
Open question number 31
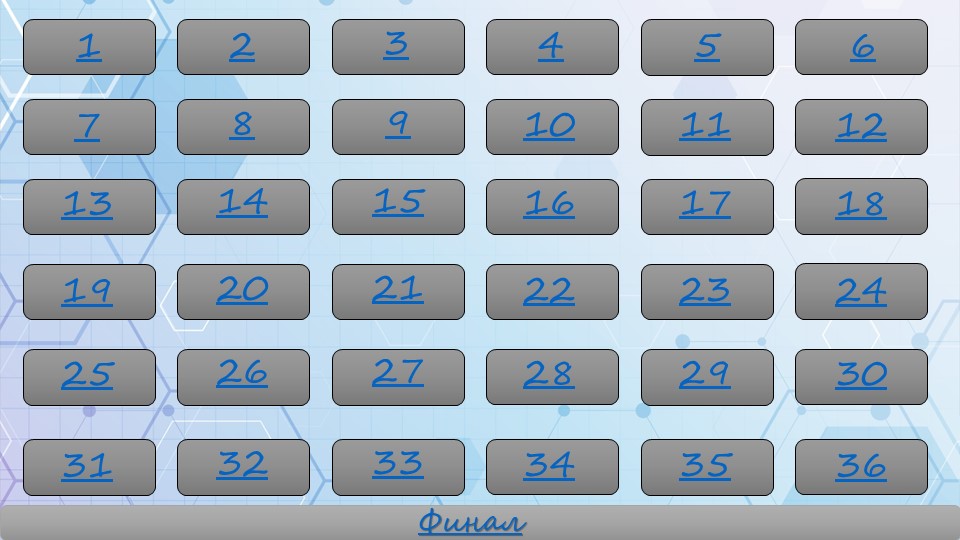(89, 466)
